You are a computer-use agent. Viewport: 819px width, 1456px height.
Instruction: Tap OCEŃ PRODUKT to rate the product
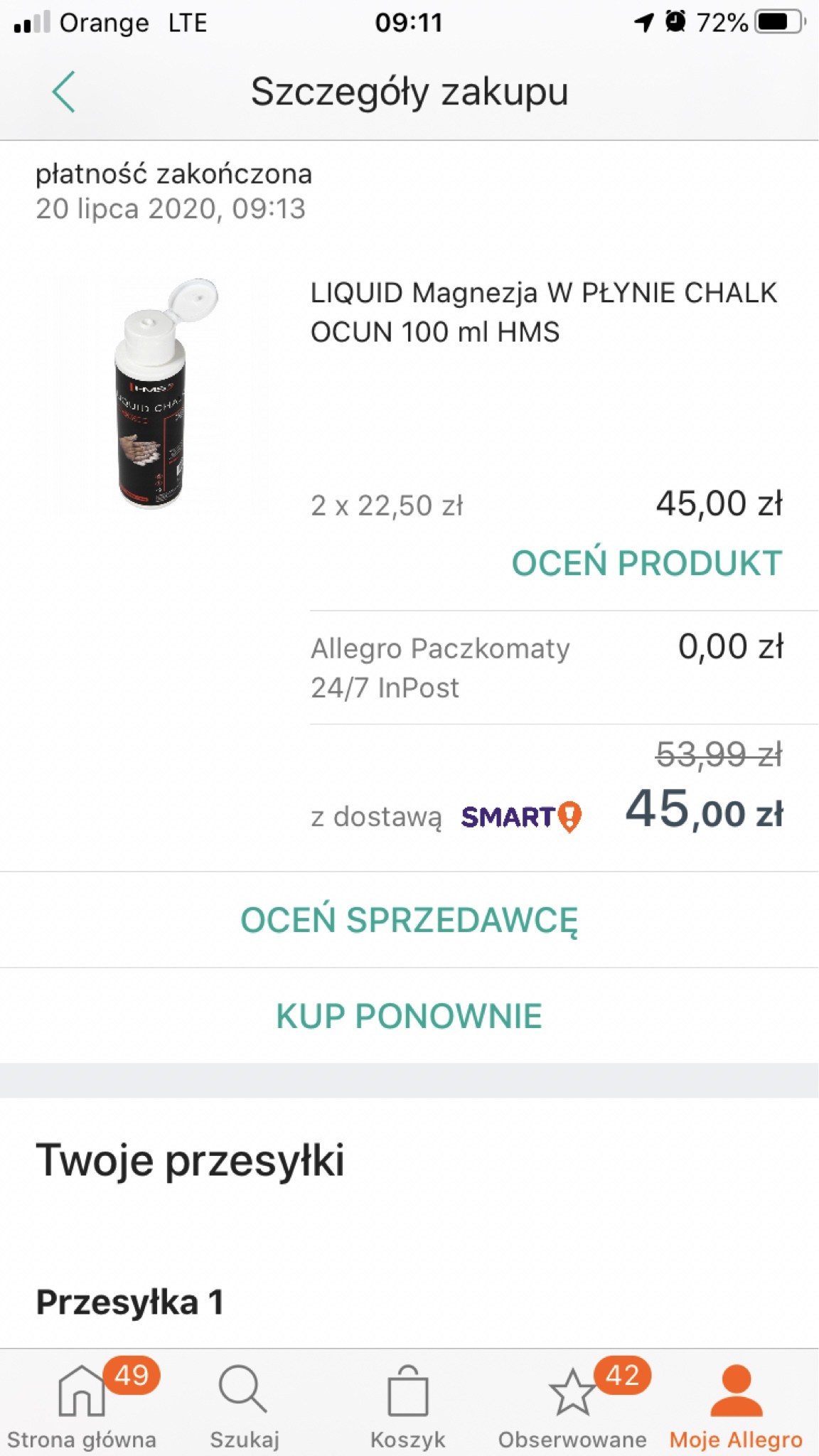click(x=646, y=563)
